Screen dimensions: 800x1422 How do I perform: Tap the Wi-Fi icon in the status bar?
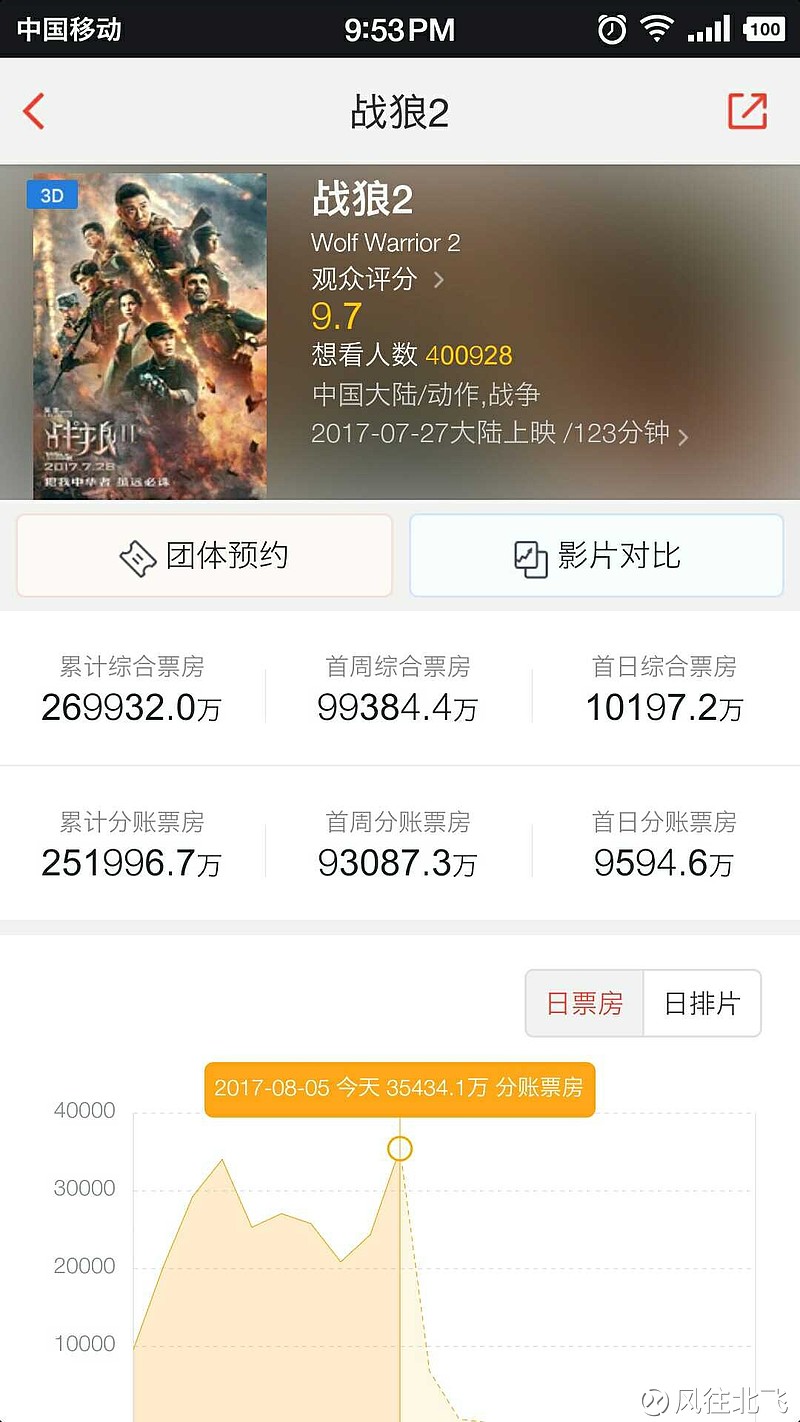(x=659, y=29)
